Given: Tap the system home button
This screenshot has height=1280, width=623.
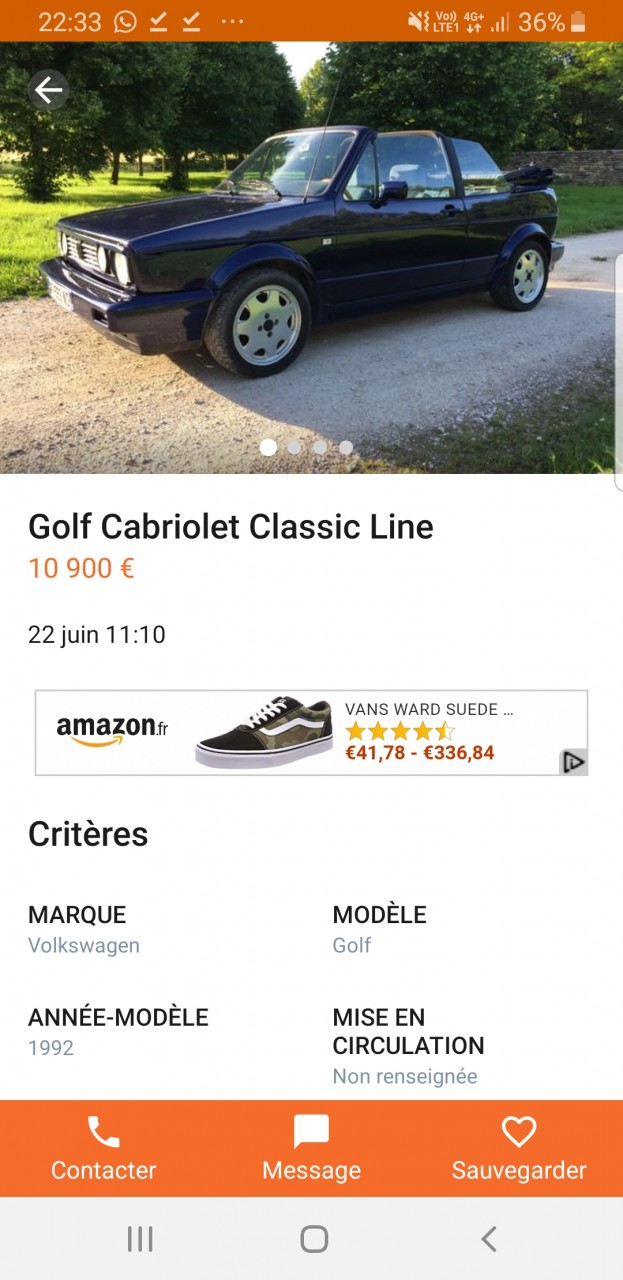Looking at the screenshot, I should coord(314,1240).
